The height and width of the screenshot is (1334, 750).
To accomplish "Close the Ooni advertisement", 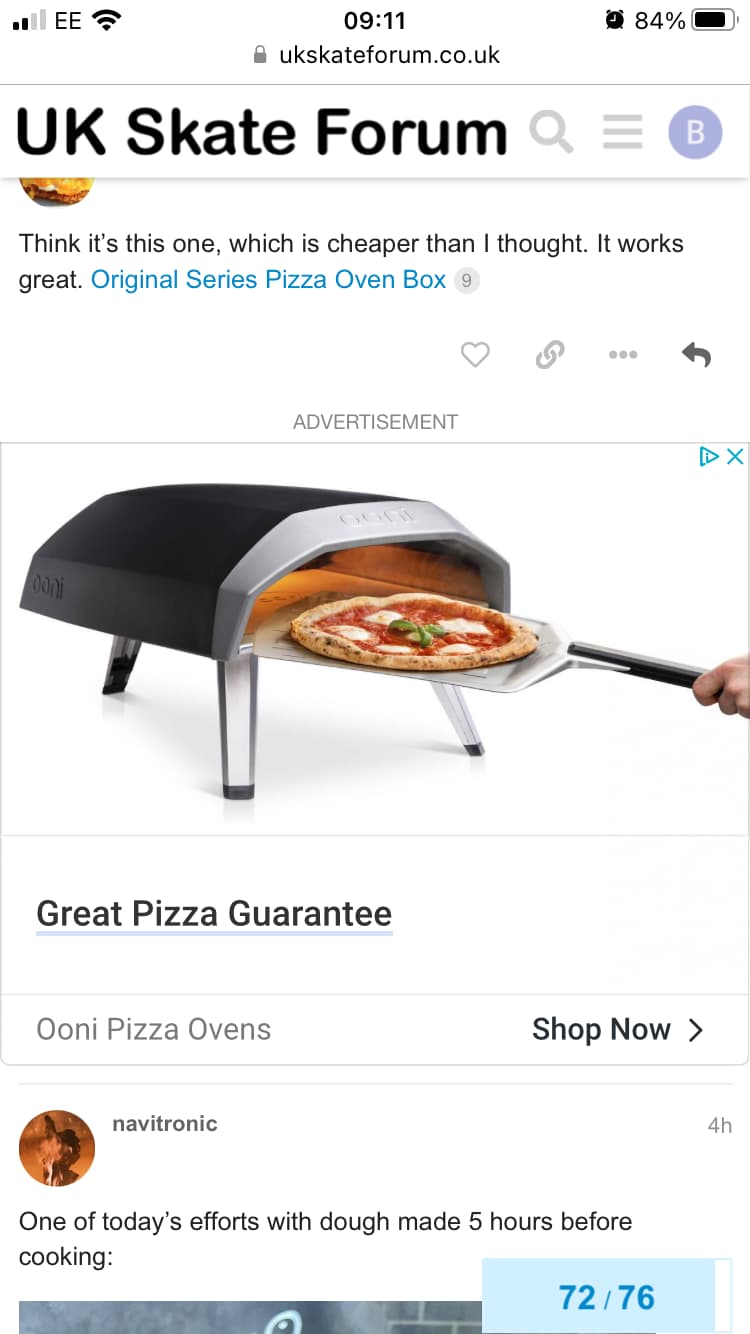I will click(735, 457).
